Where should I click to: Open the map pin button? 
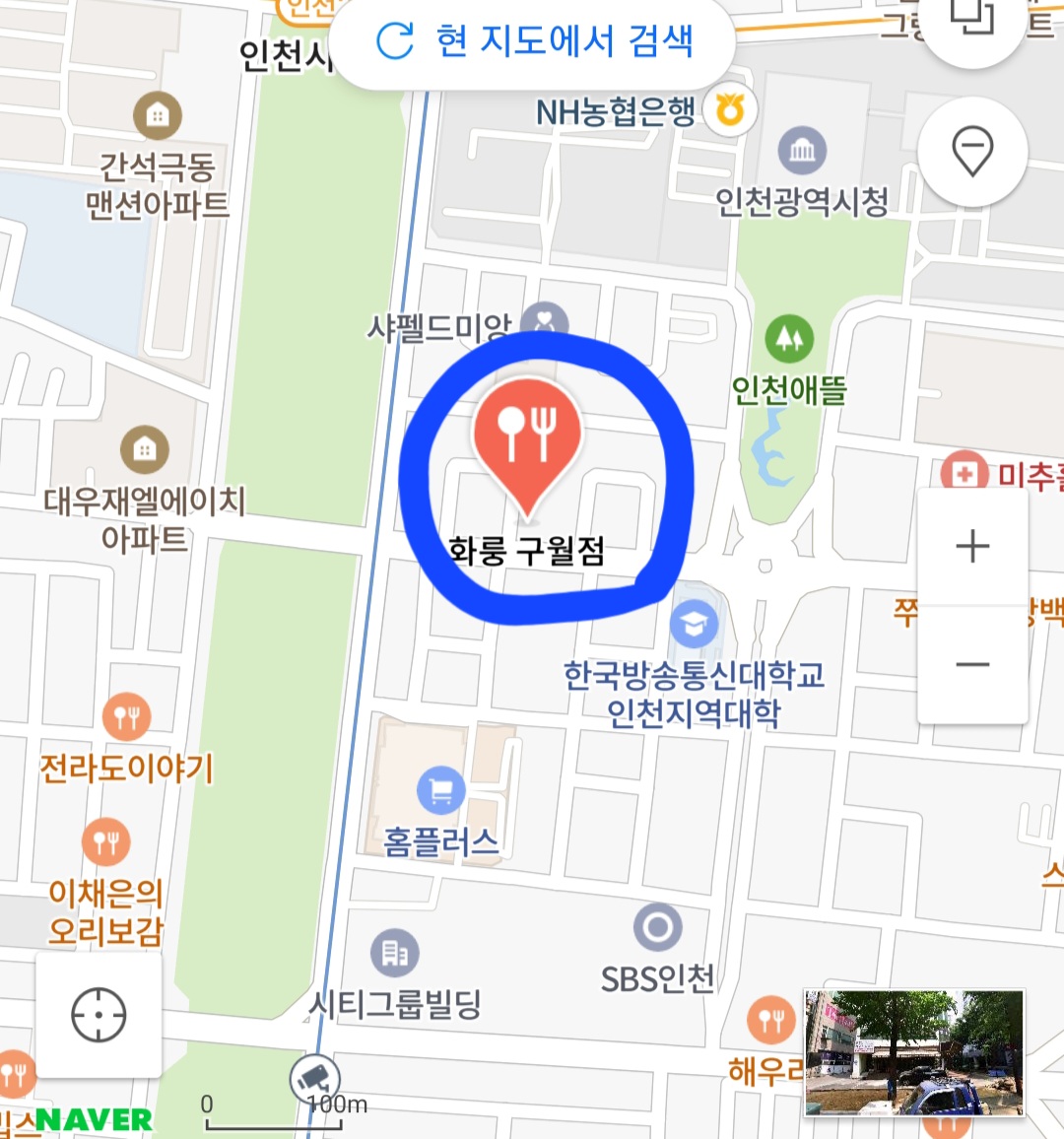click(971, 152)
